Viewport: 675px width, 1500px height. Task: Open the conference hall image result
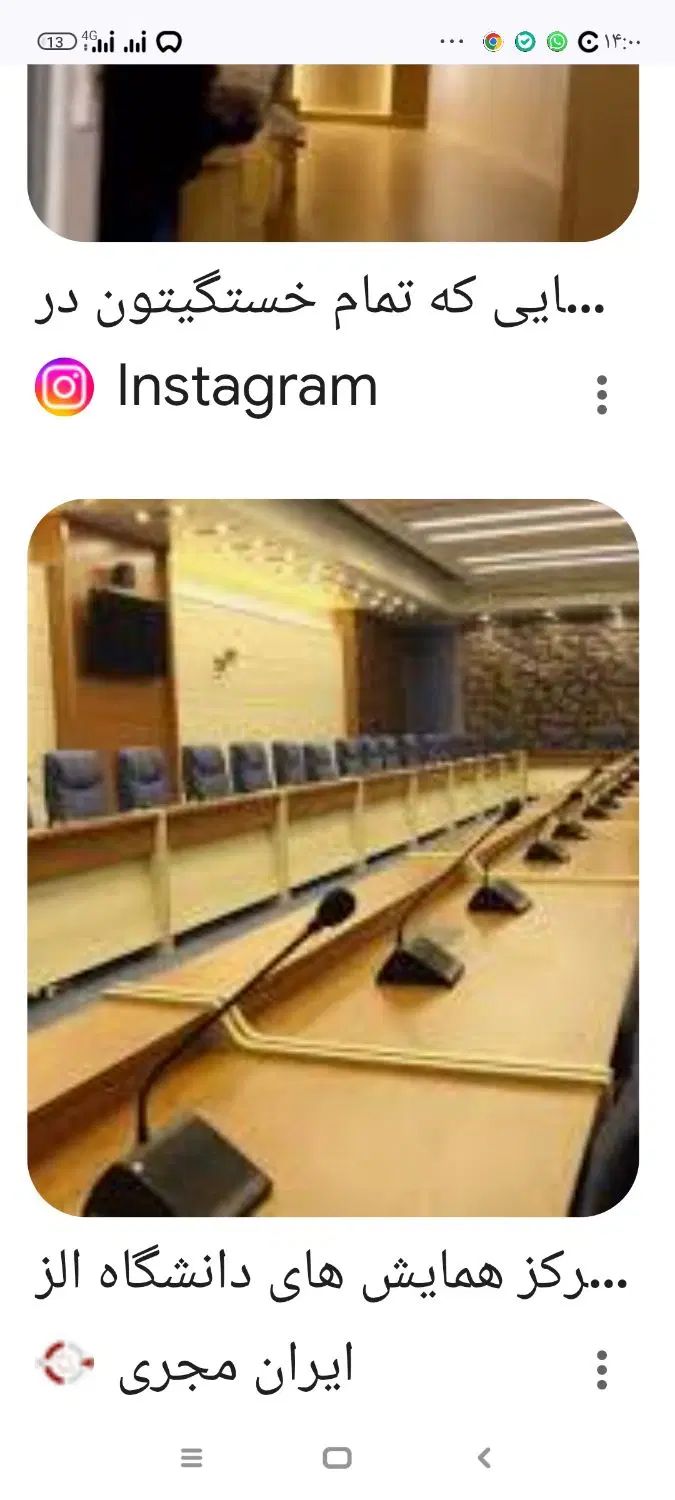(x=332, y=857)
